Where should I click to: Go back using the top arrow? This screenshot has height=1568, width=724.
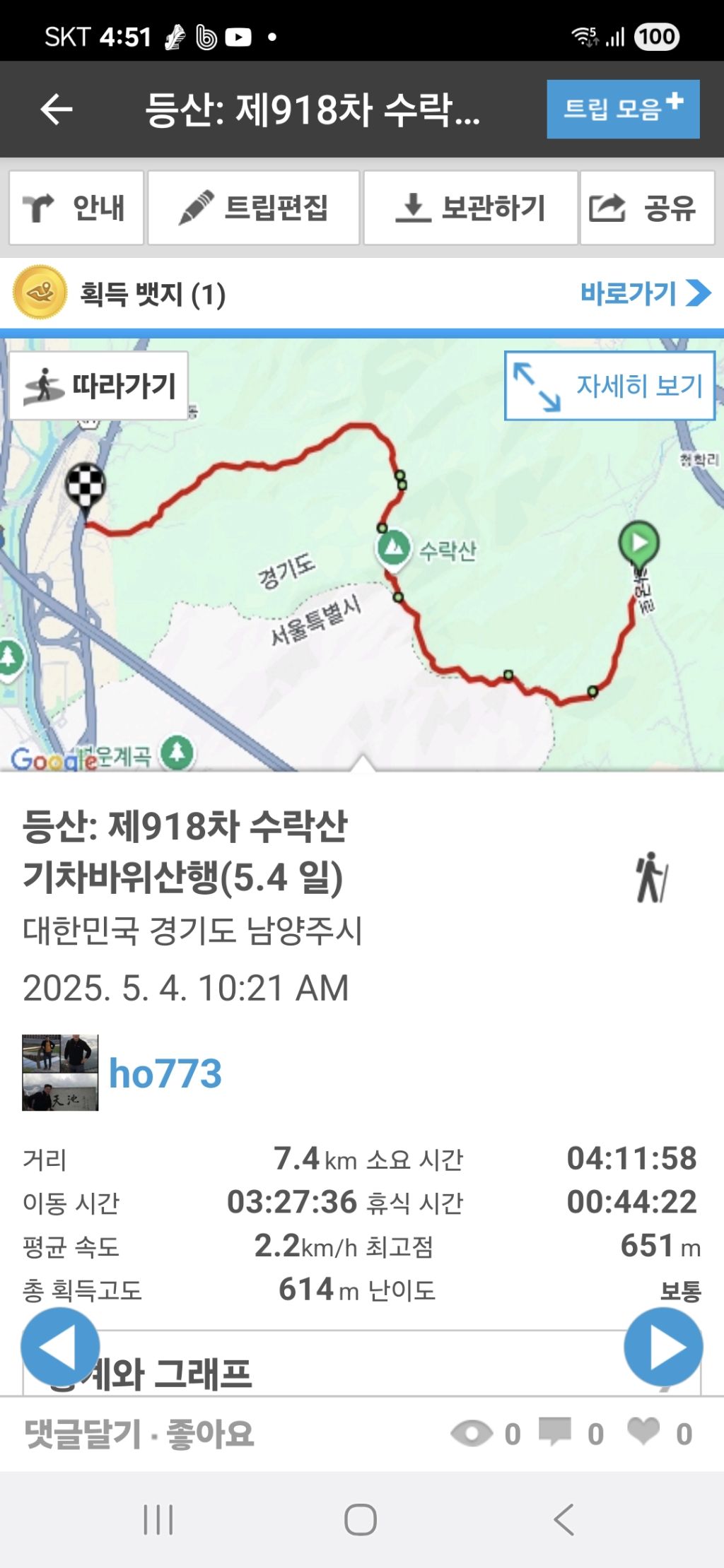57,110
